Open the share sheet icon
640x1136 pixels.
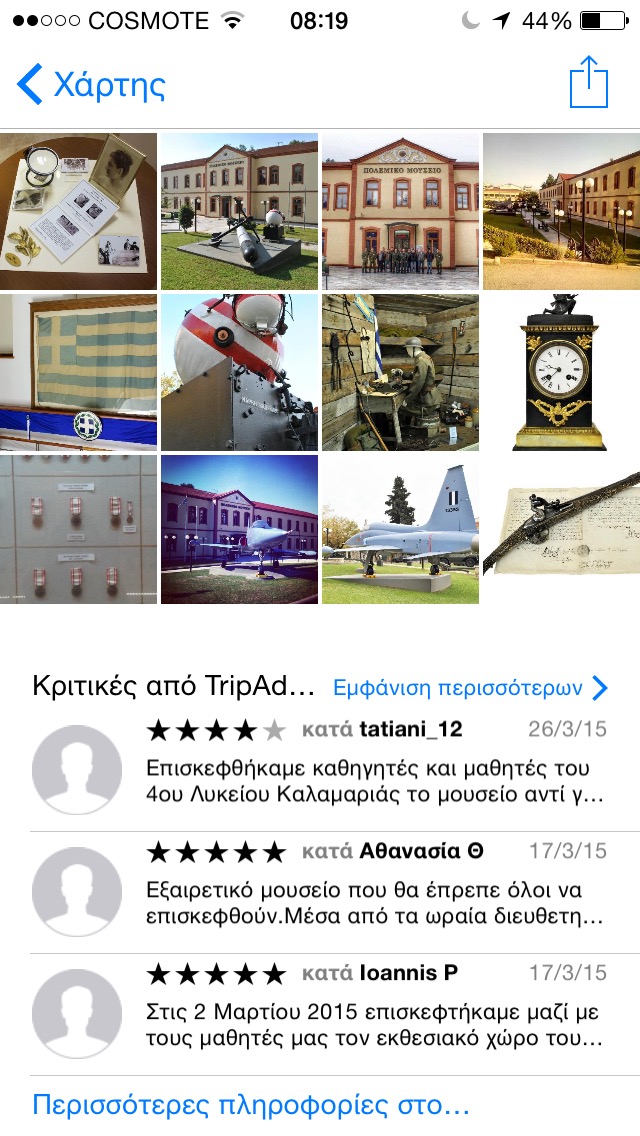pos(588,83)
